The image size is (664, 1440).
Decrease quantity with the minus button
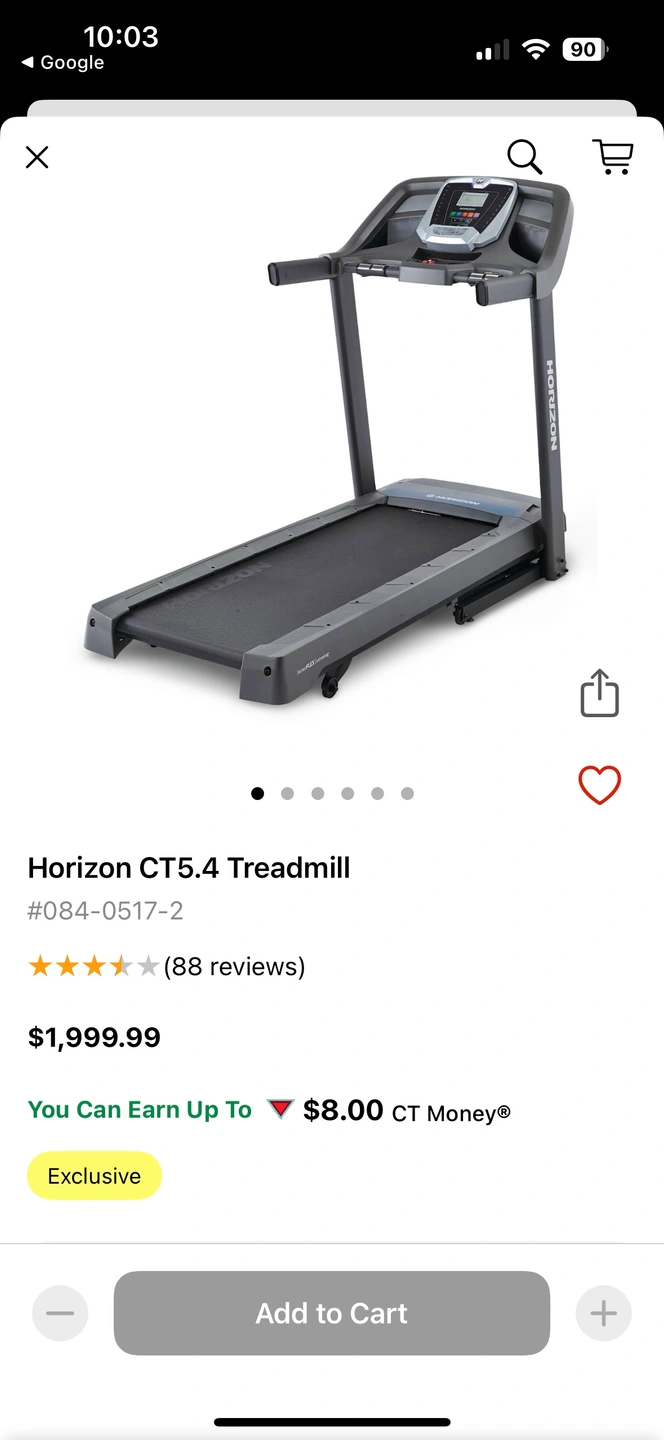click(x=60, y=1313)
